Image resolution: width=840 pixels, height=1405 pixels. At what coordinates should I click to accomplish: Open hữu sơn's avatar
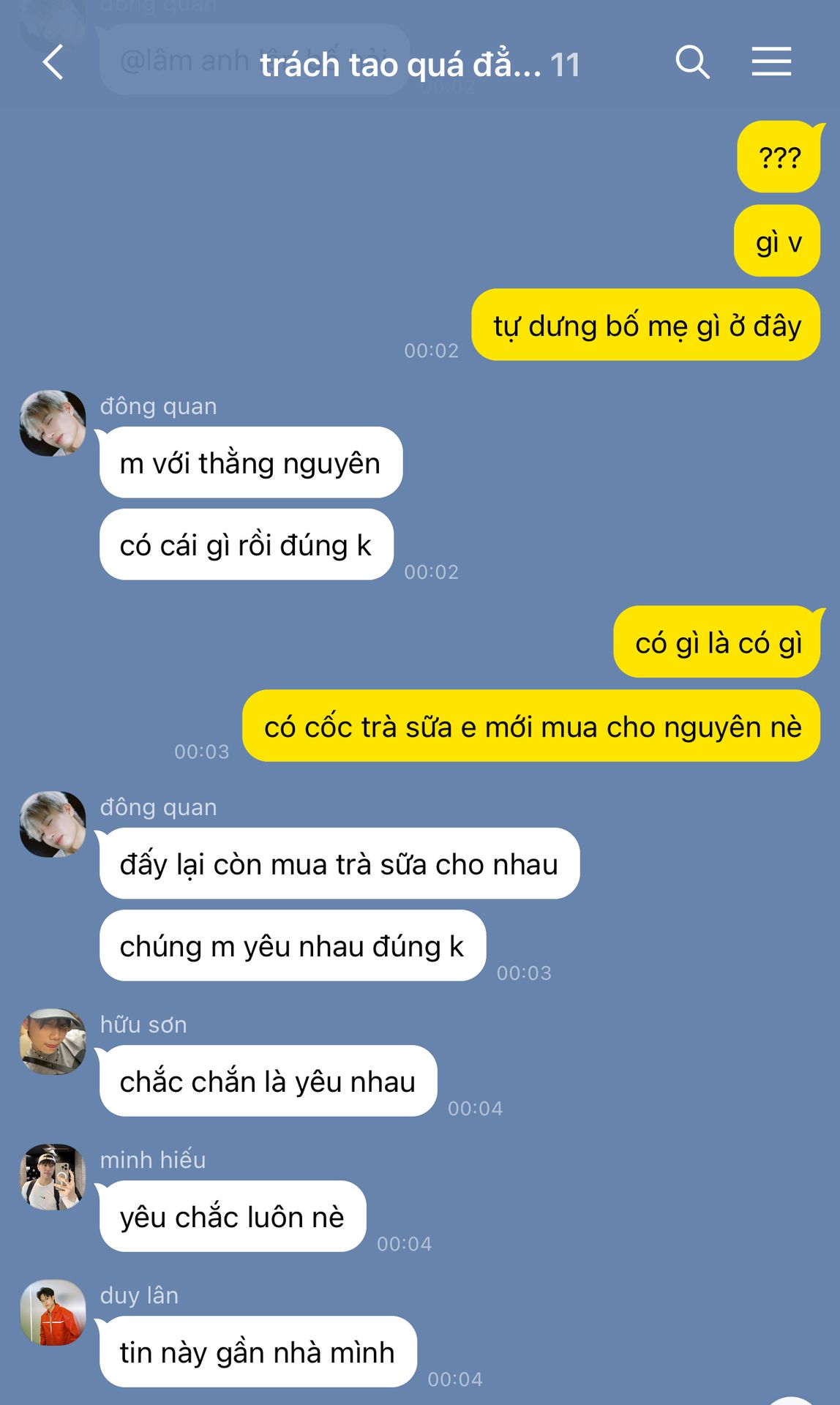pyautogui.click(x=53, y=1041)
